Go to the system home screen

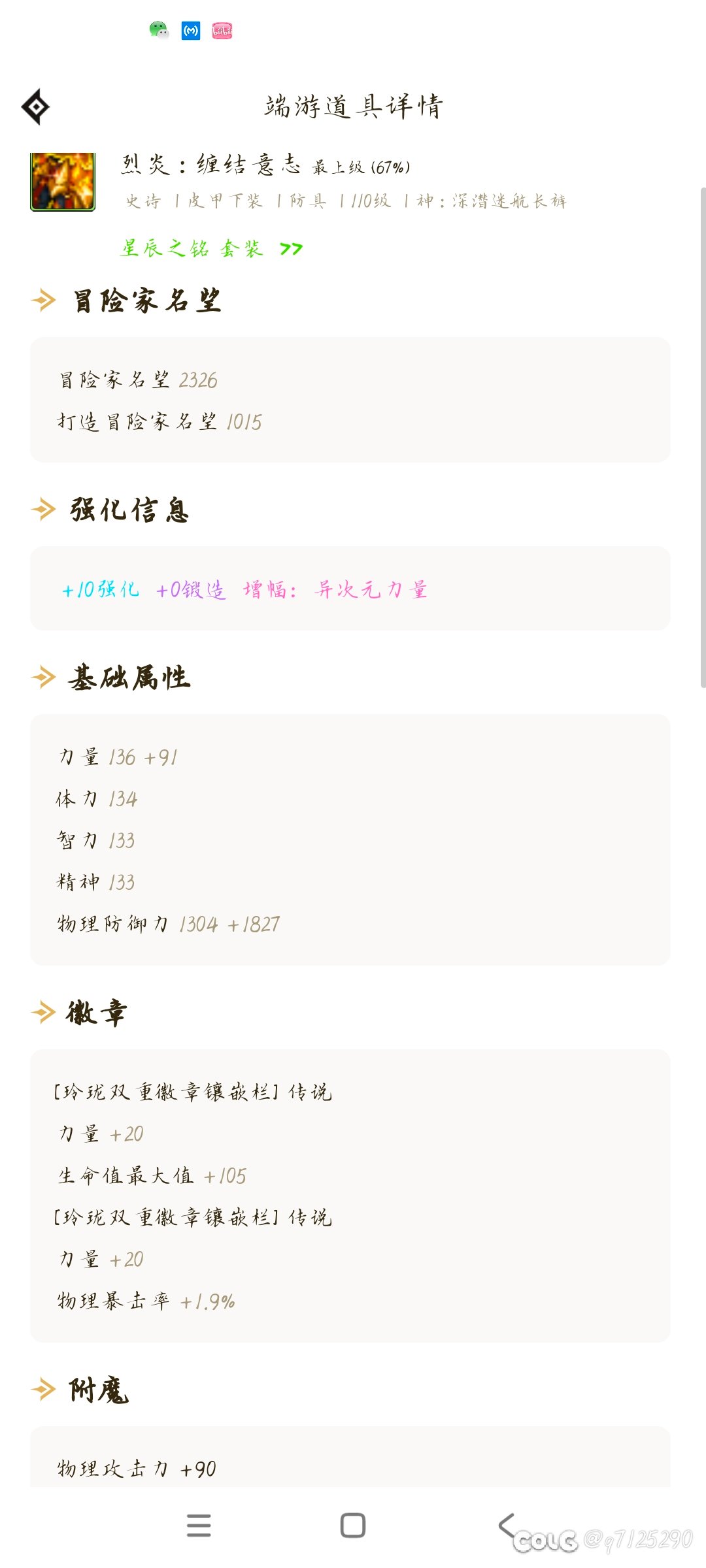click(353, 1526)
